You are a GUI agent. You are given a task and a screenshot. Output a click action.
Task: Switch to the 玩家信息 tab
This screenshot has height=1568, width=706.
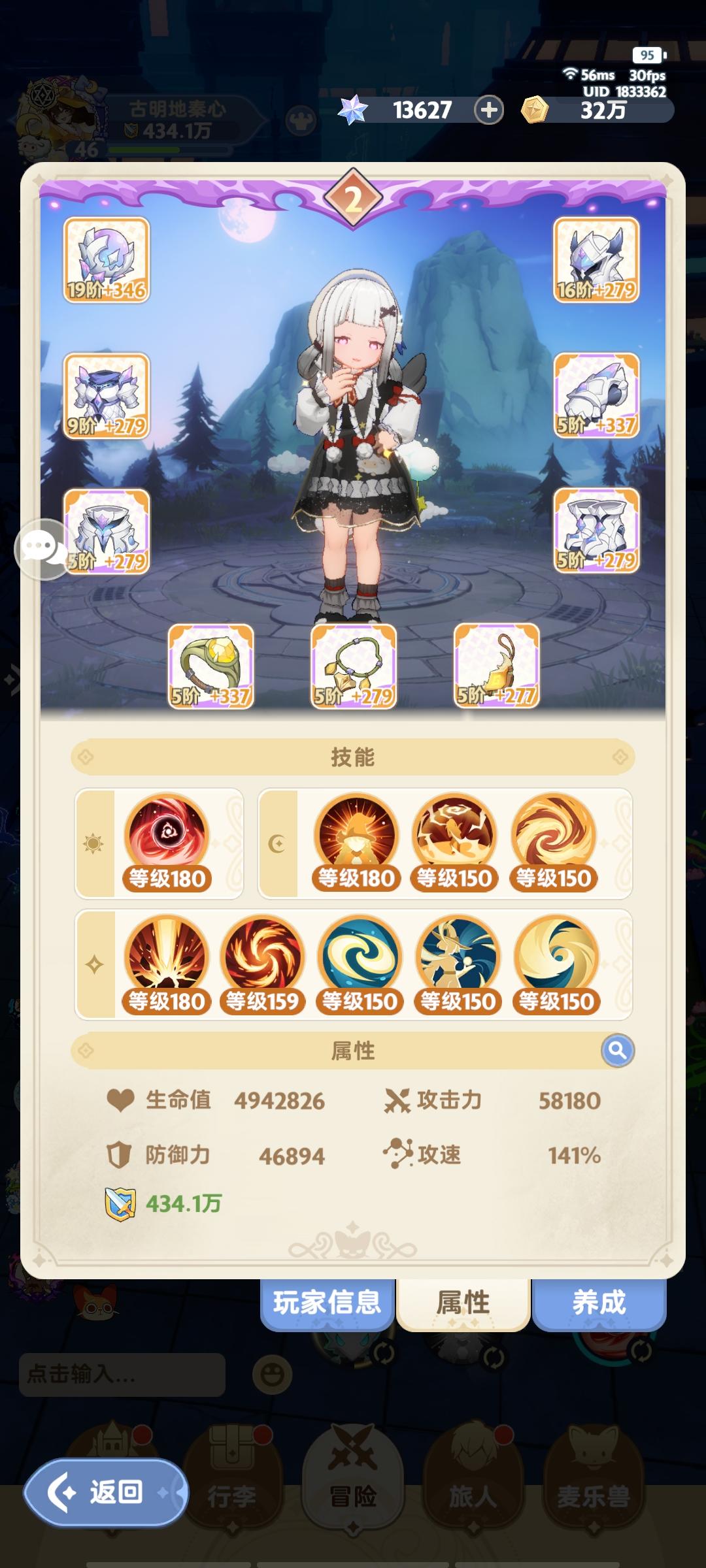tap(326, 1301)
